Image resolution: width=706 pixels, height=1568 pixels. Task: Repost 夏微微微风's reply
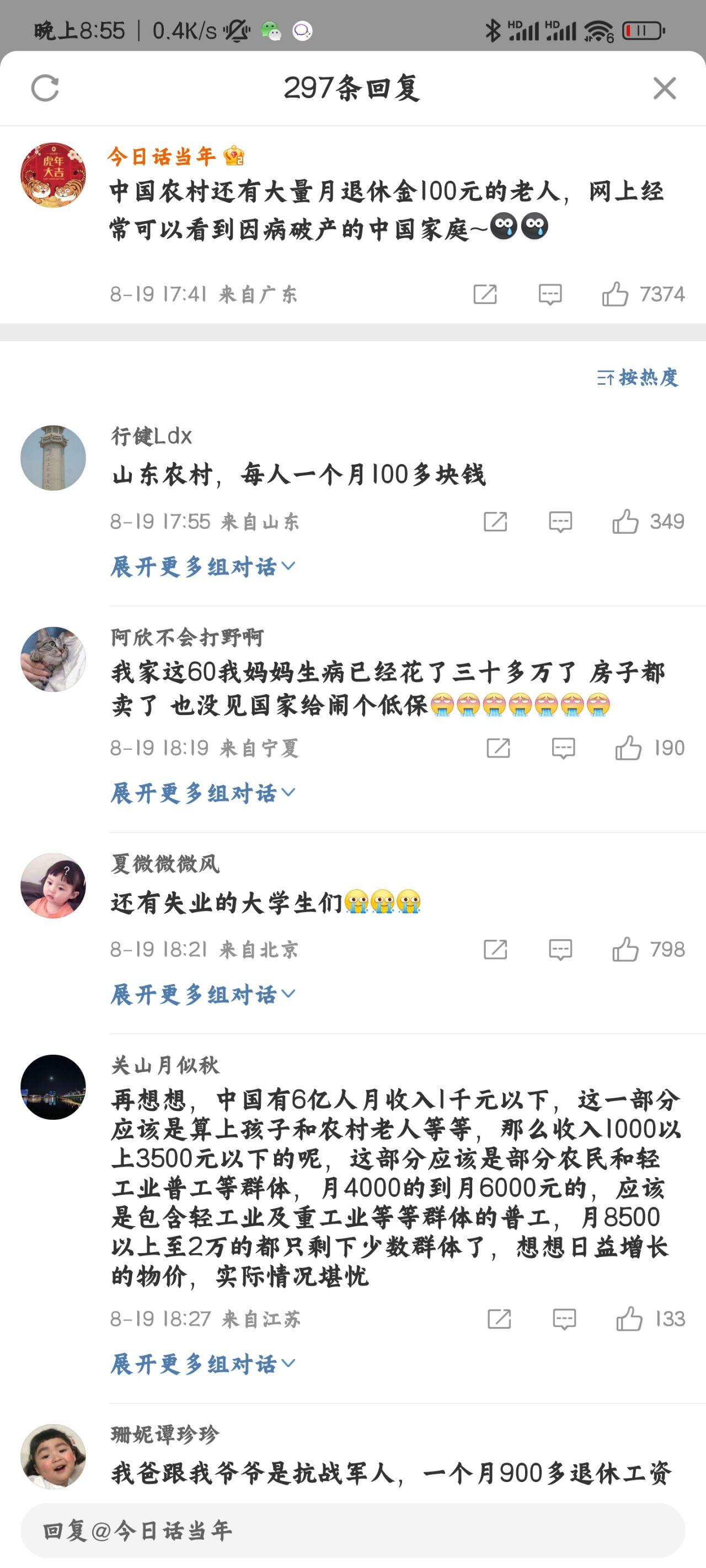click(x=495, y=949)
